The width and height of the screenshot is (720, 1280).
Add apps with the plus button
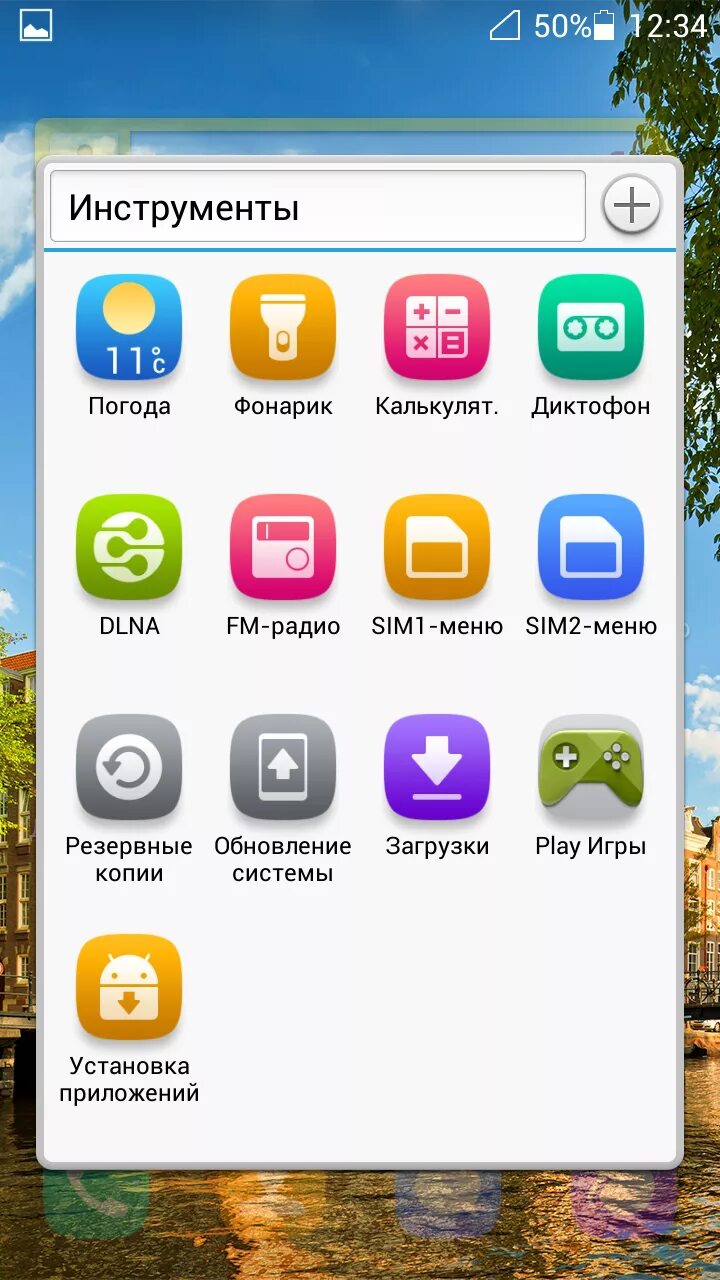point(631,205)
